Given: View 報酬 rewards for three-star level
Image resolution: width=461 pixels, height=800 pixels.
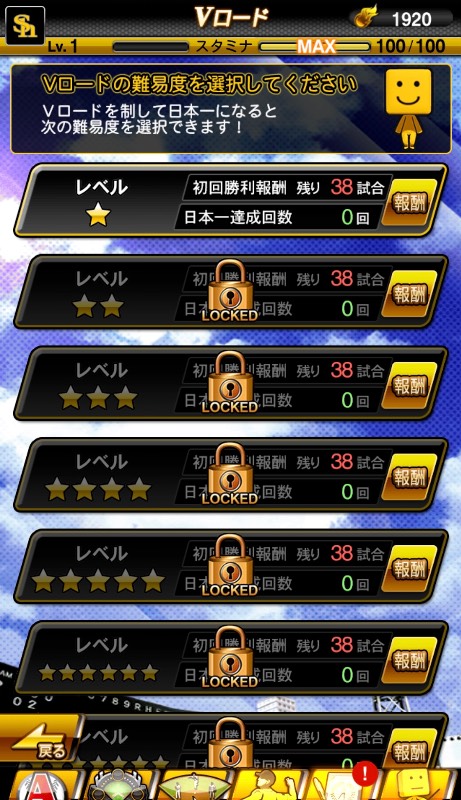Looking at the screenshot, I should 409,386.
